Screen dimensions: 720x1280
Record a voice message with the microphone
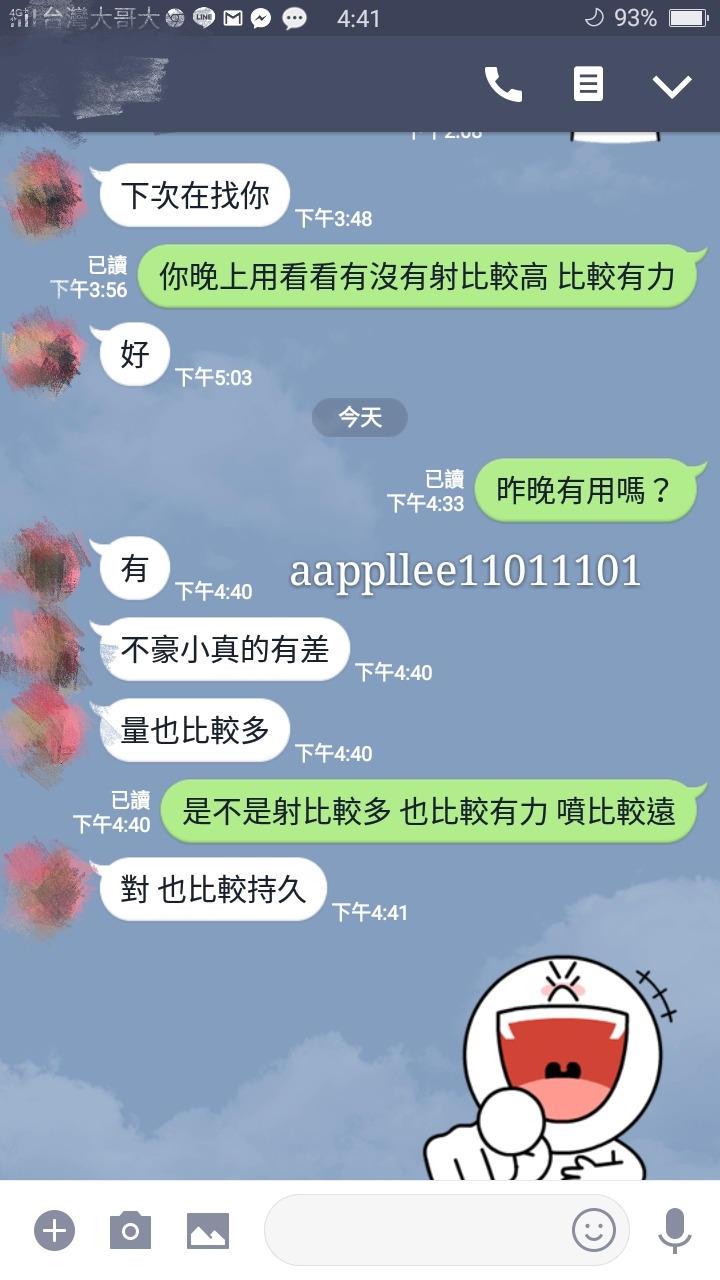(675, 1230)
